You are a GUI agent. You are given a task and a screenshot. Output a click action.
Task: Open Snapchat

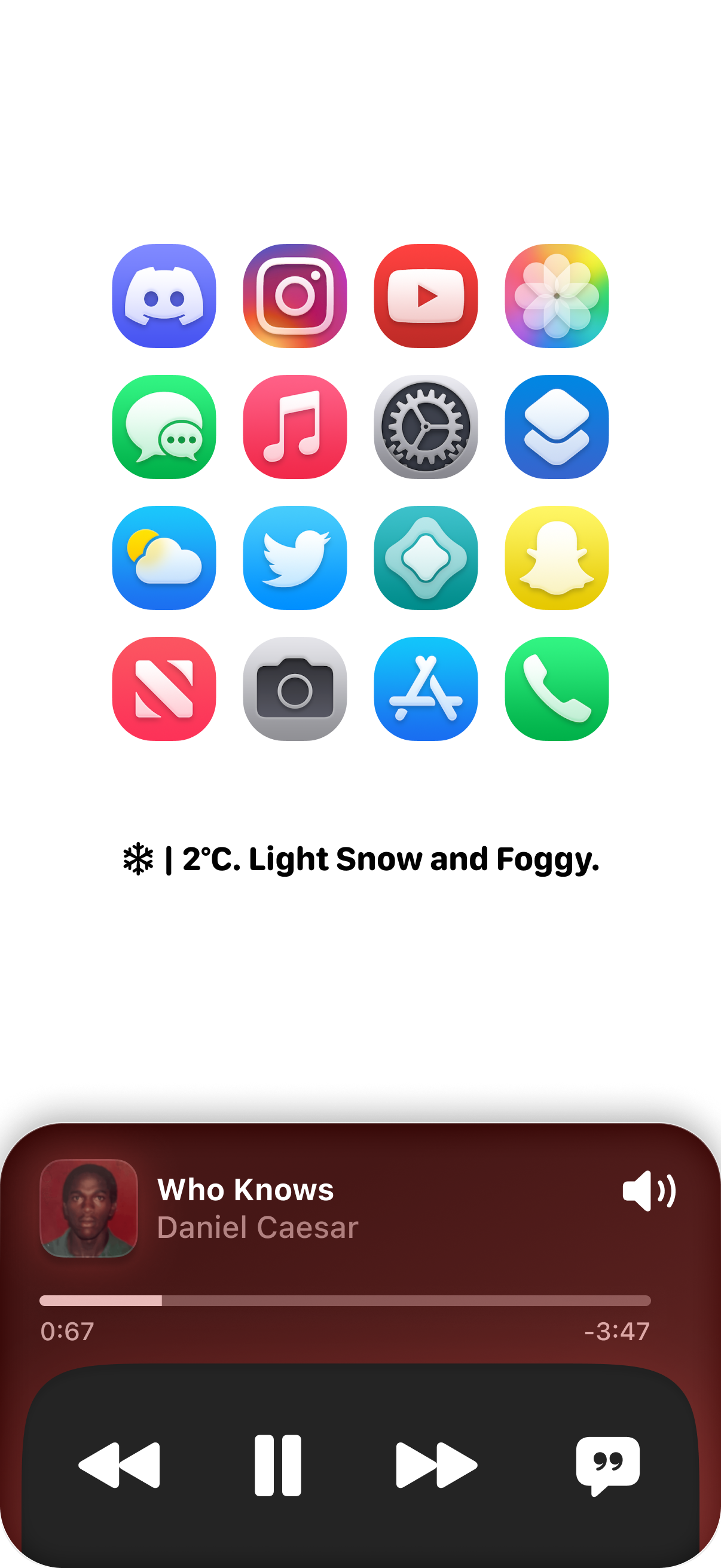point(557,557)
